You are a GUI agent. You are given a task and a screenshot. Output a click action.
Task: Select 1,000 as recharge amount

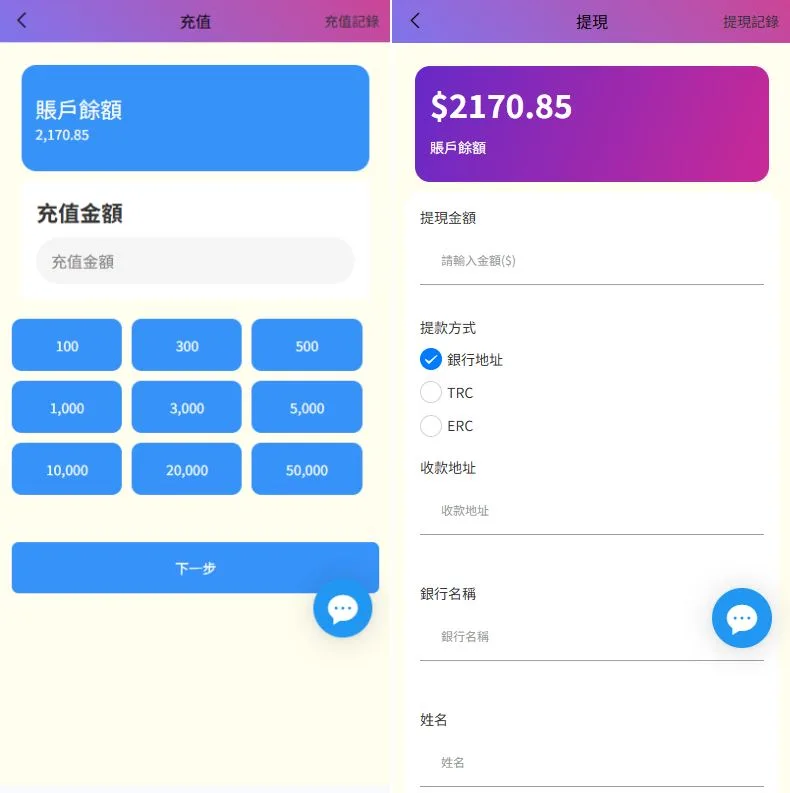pyautogui.click(x=67, y=408)
